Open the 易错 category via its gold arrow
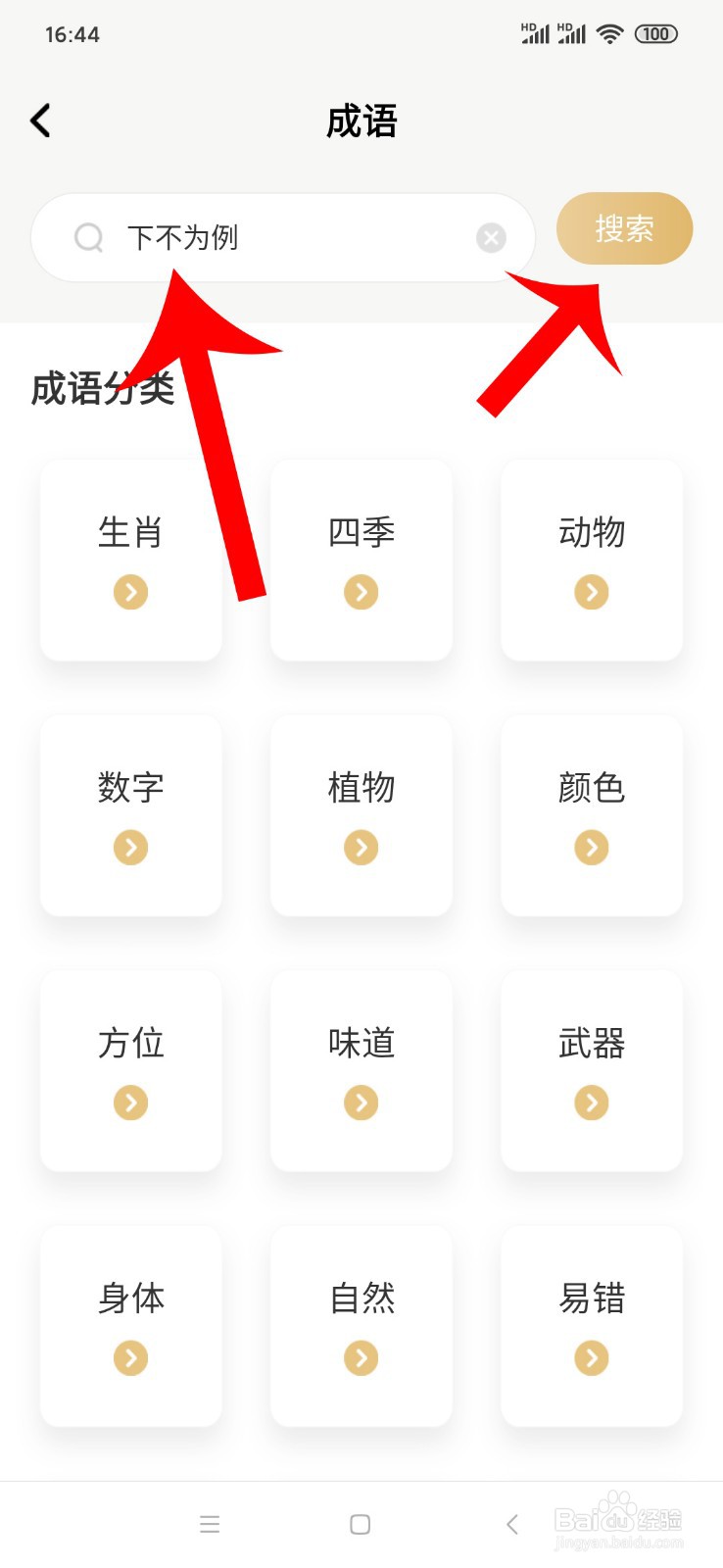The height and width of the screenshot is (1568, 723). pos(590,1357)
